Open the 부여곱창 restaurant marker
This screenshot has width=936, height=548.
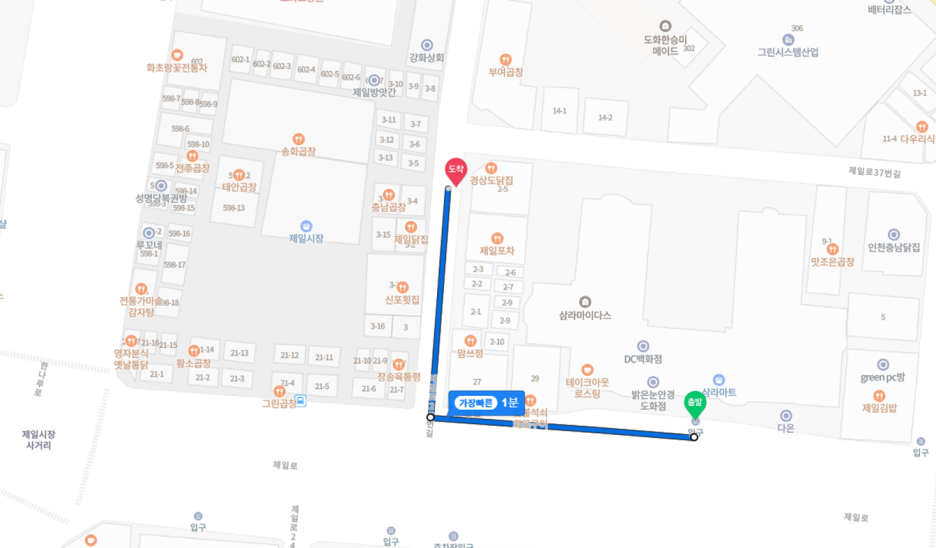[x=506, y=59]
